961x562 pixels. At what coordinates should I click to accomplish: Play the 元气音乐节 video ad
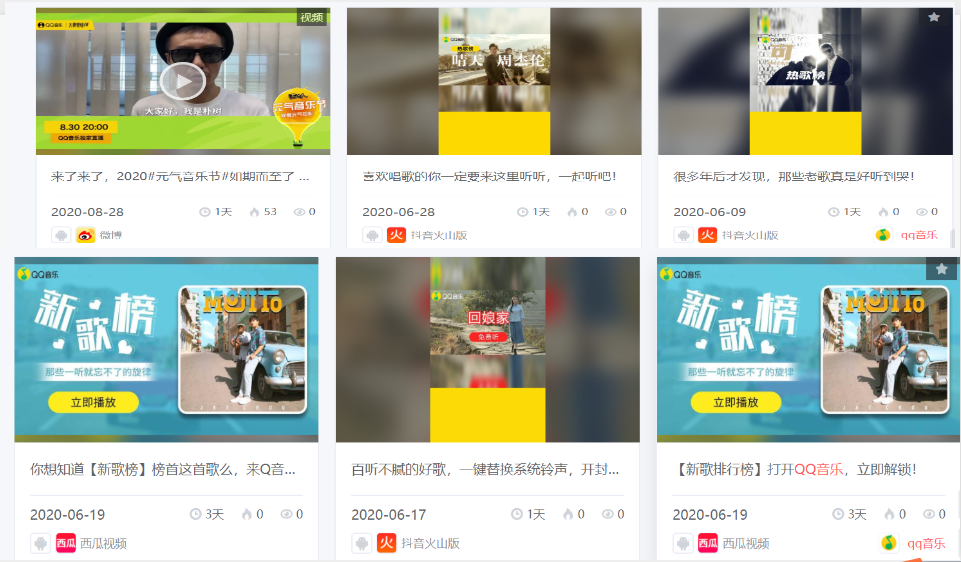(x=183, y=81)
